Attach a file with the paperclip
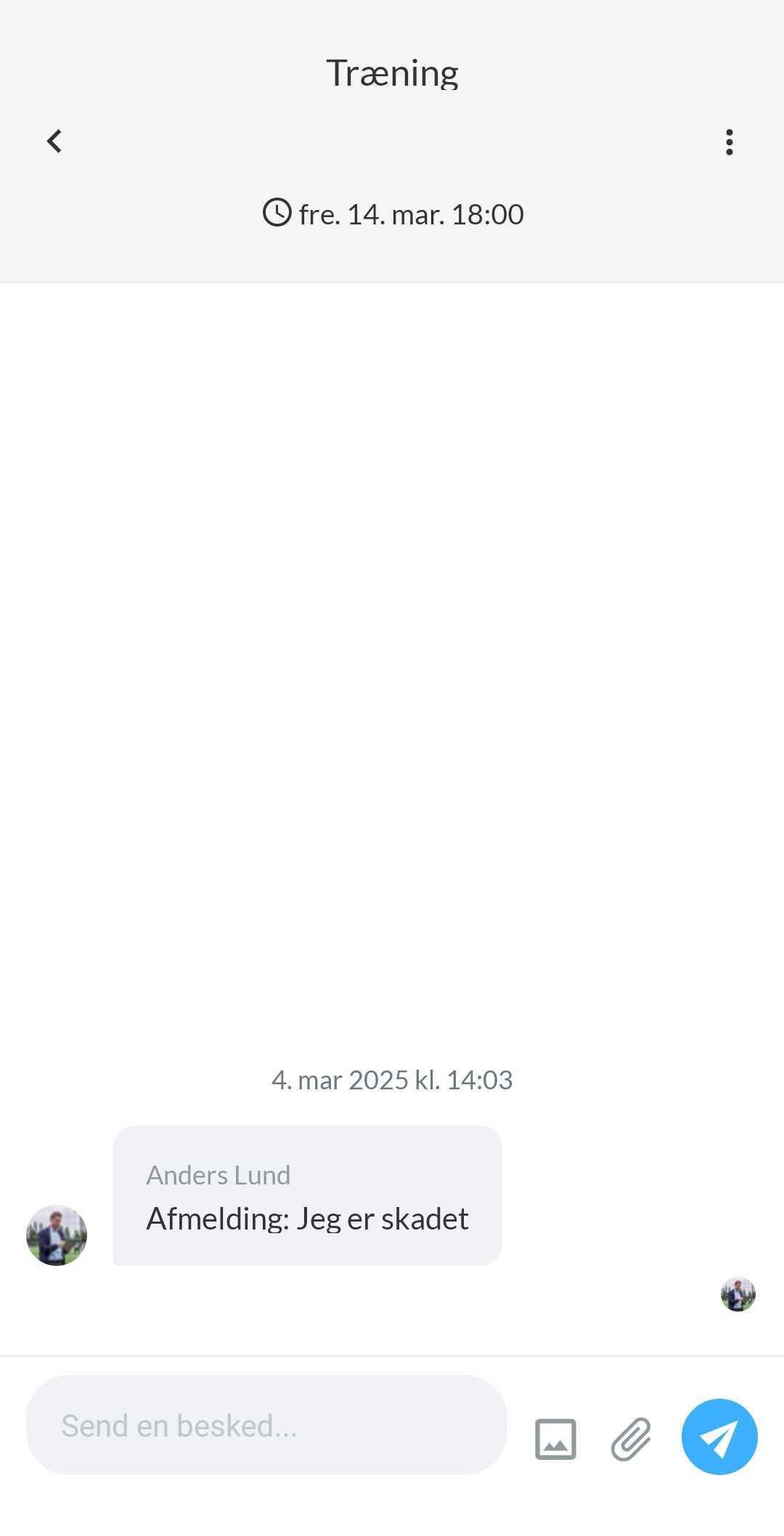 click(631, 1439)
